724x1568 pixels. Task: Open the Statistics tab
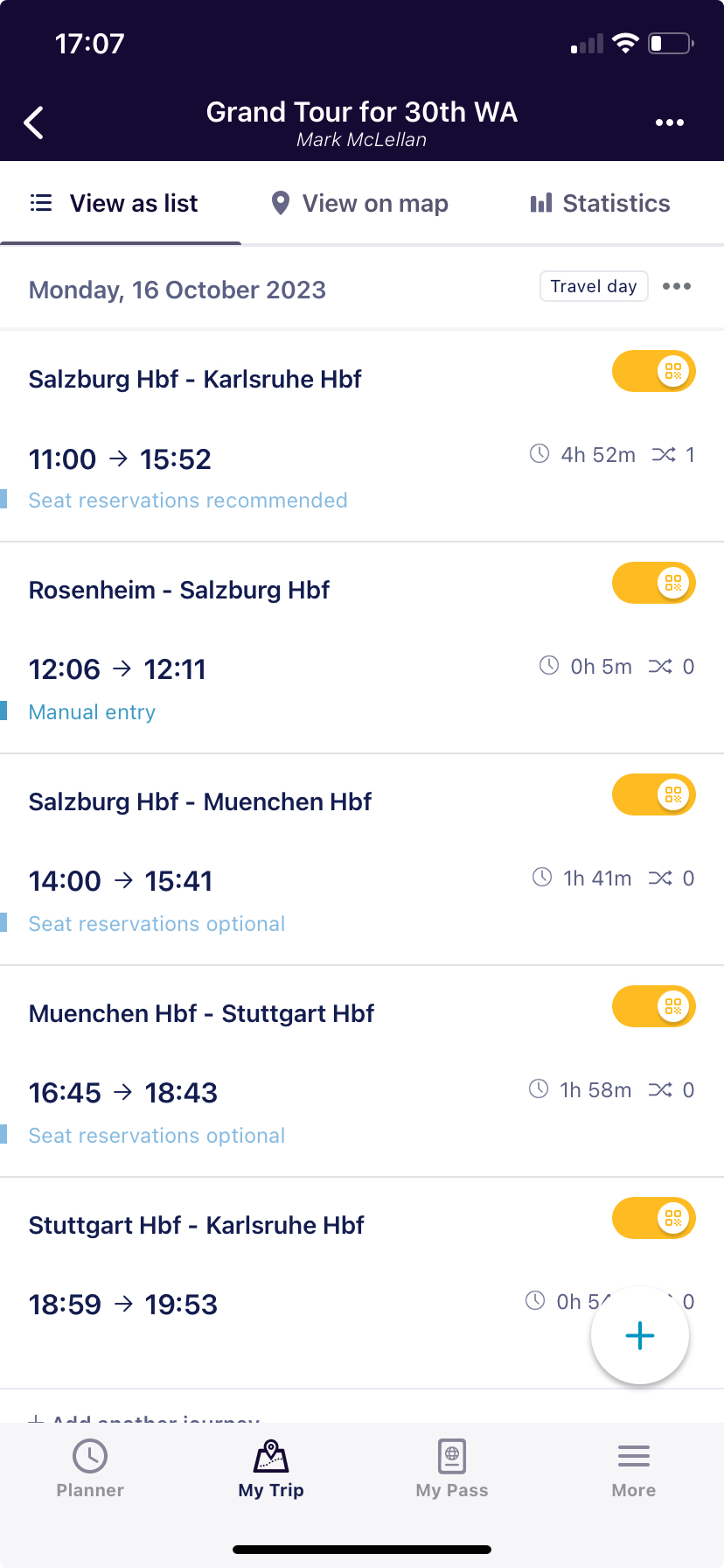click(600, 203)
